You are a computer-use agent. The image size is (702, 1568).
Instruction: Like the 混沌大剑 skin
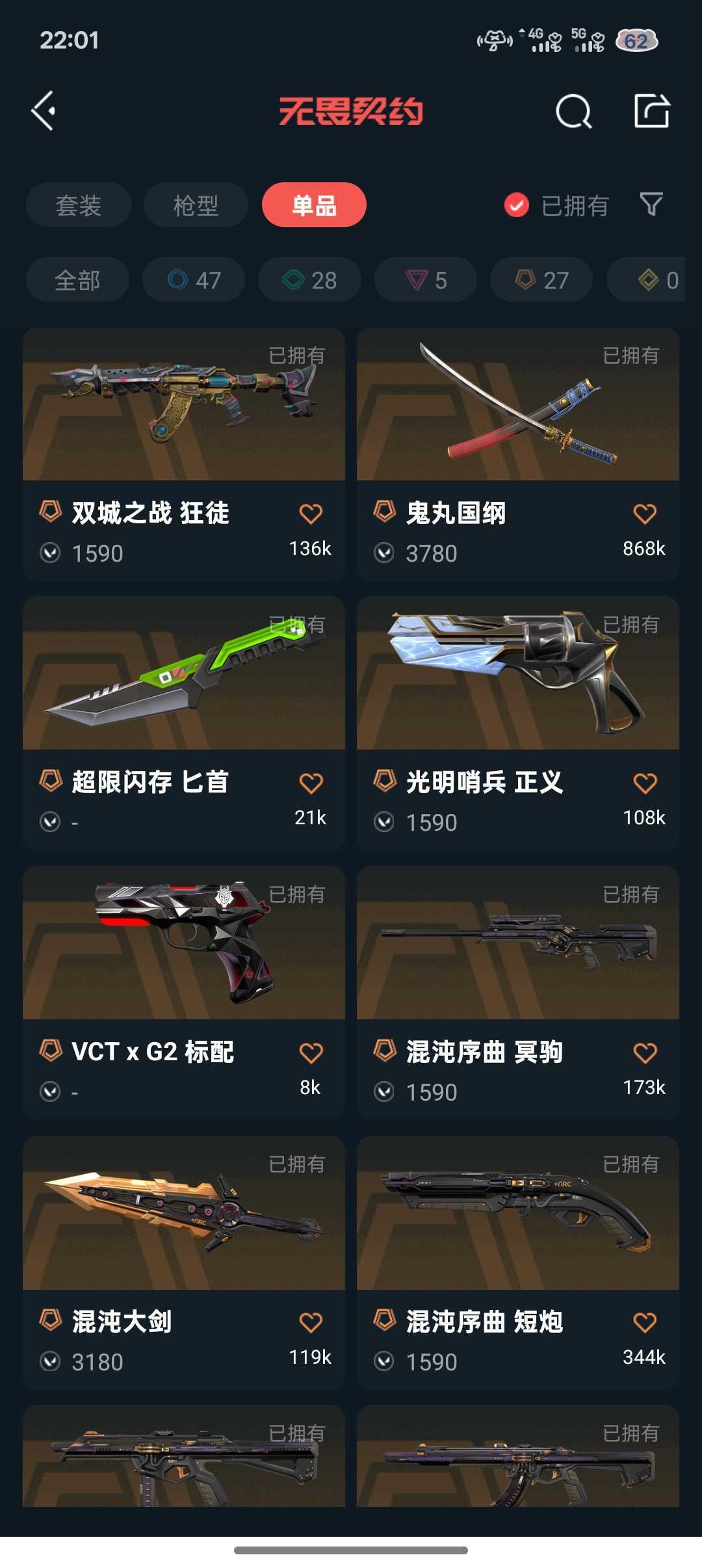click(x=311, y=1322)
